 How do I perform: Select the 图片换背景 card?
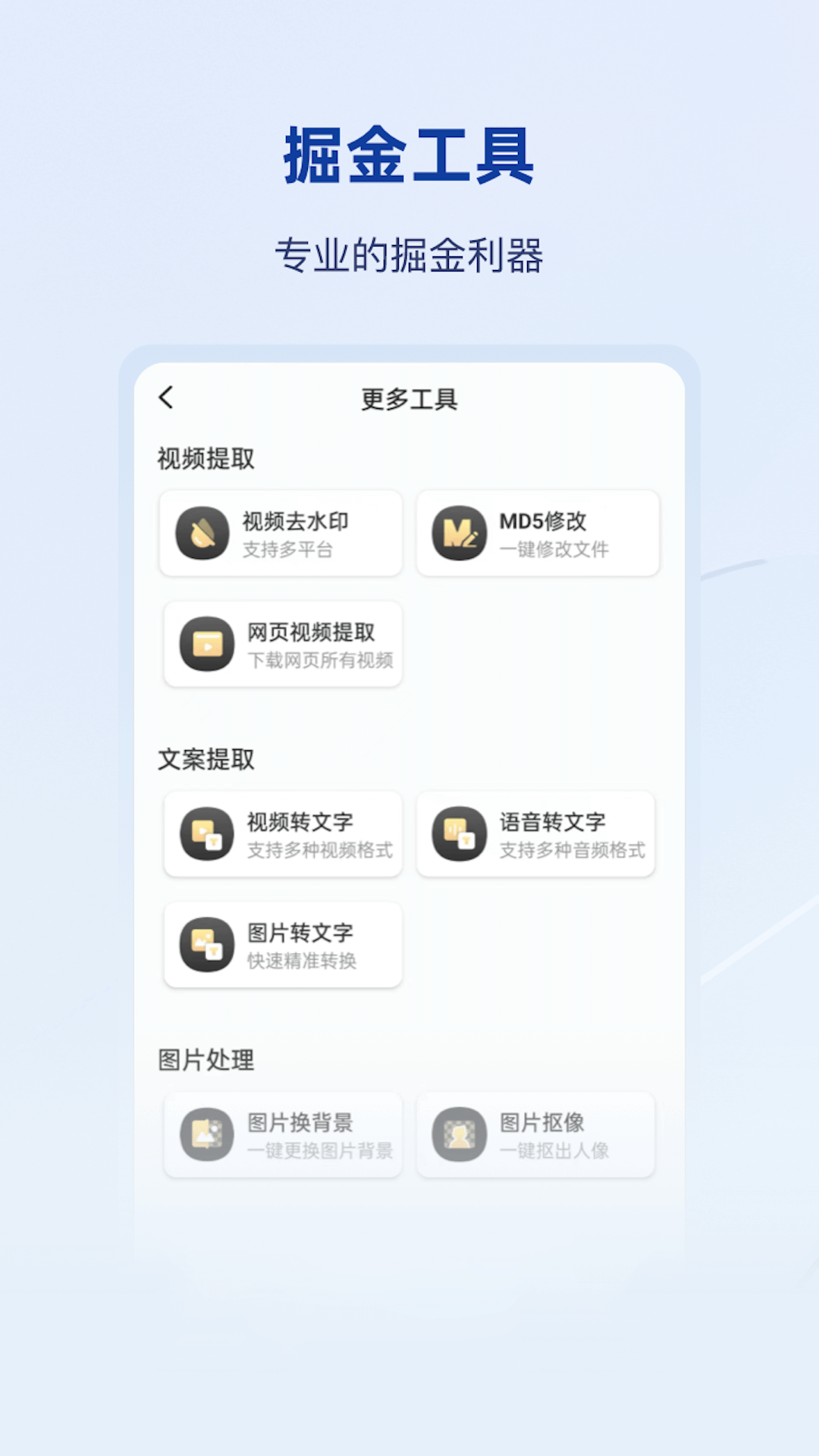(283, 1135)
